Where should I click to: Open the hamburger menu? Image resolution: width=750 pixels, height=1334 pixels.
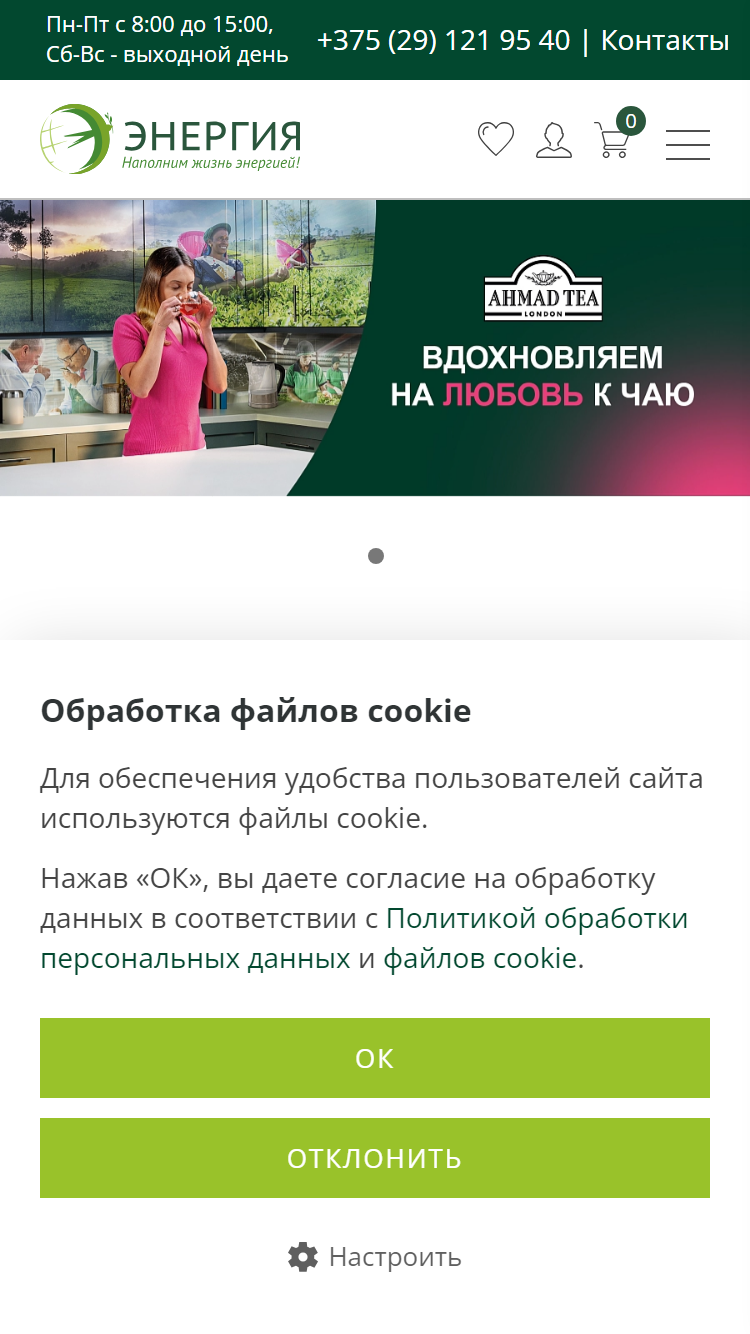click(688, 145)
